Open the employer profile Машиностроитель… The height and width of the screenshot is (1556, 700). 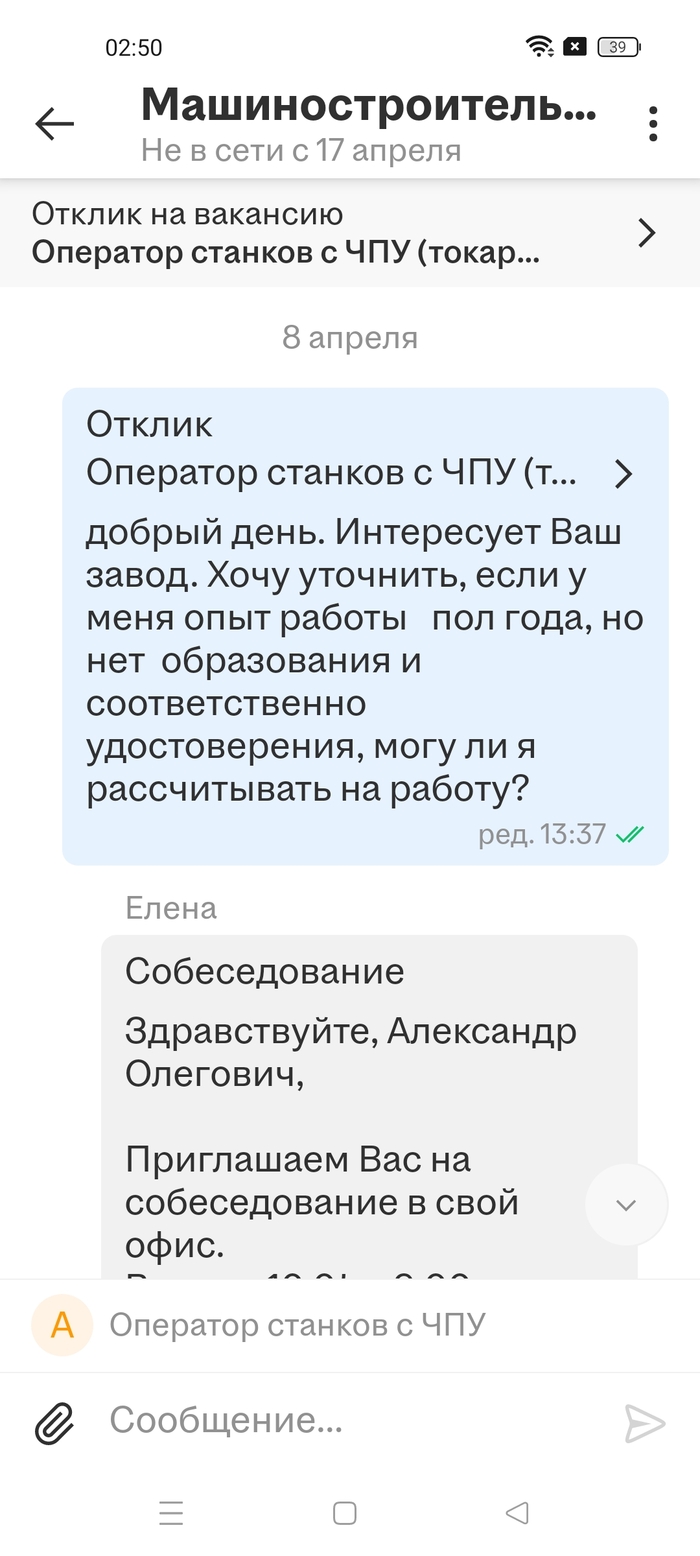click(x=368, y=104)
